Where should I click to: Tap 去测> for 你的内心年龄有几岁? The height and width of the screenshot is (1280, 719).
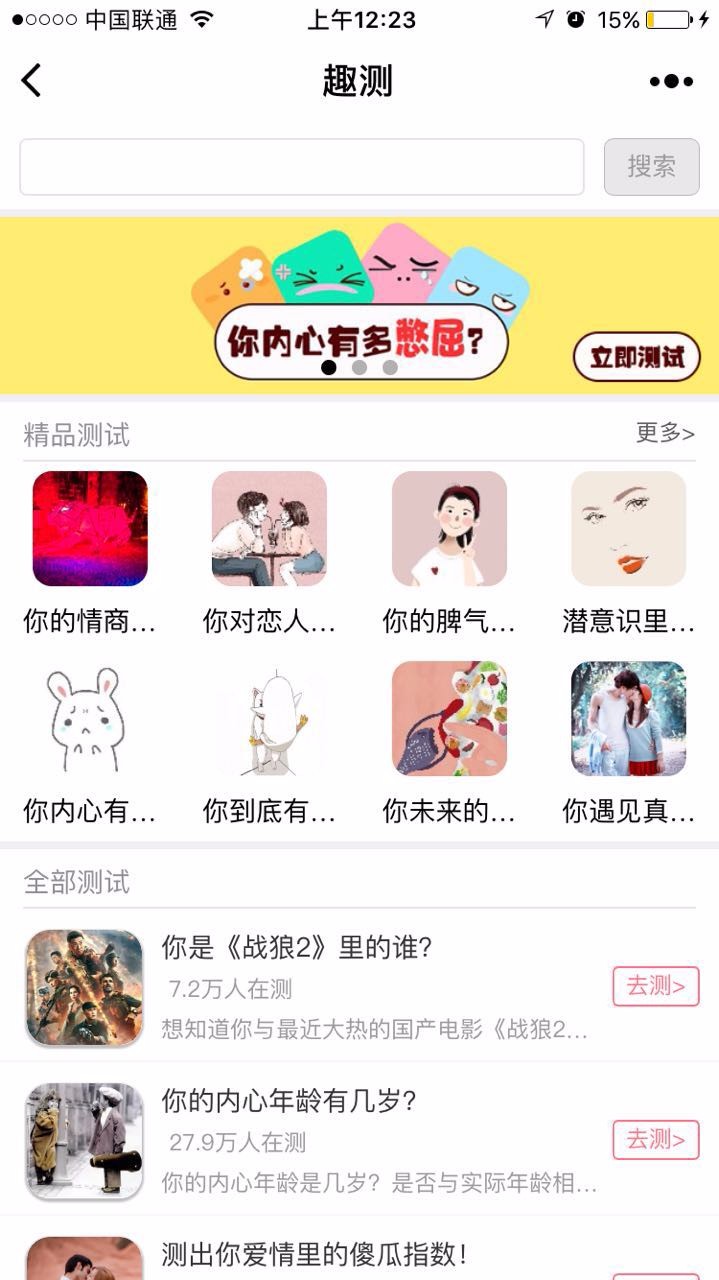pyautogui.click(x=656, y=1139)
